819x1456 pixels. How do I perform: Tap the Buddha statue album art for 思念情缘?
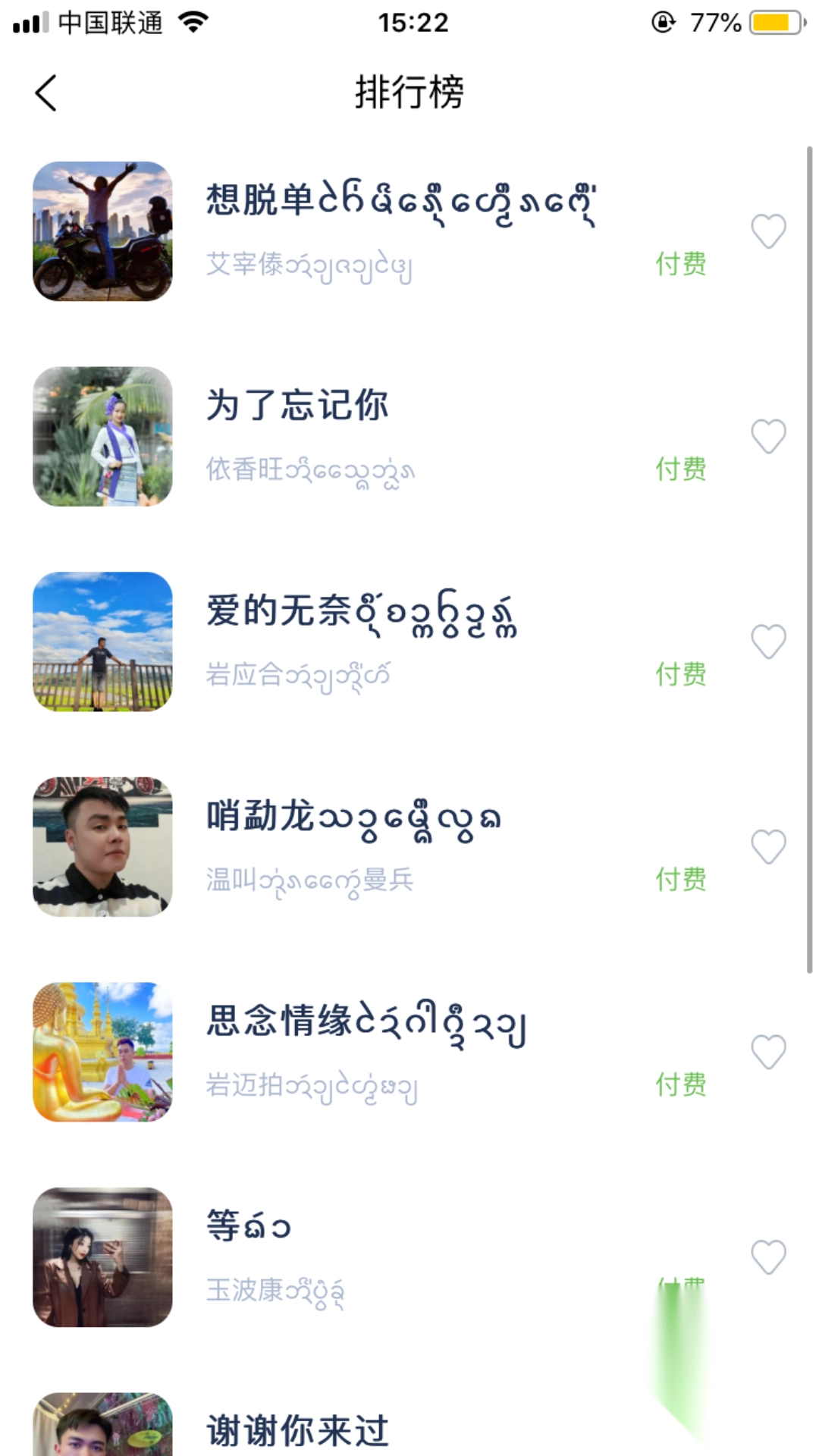(x=104, y=1051)
